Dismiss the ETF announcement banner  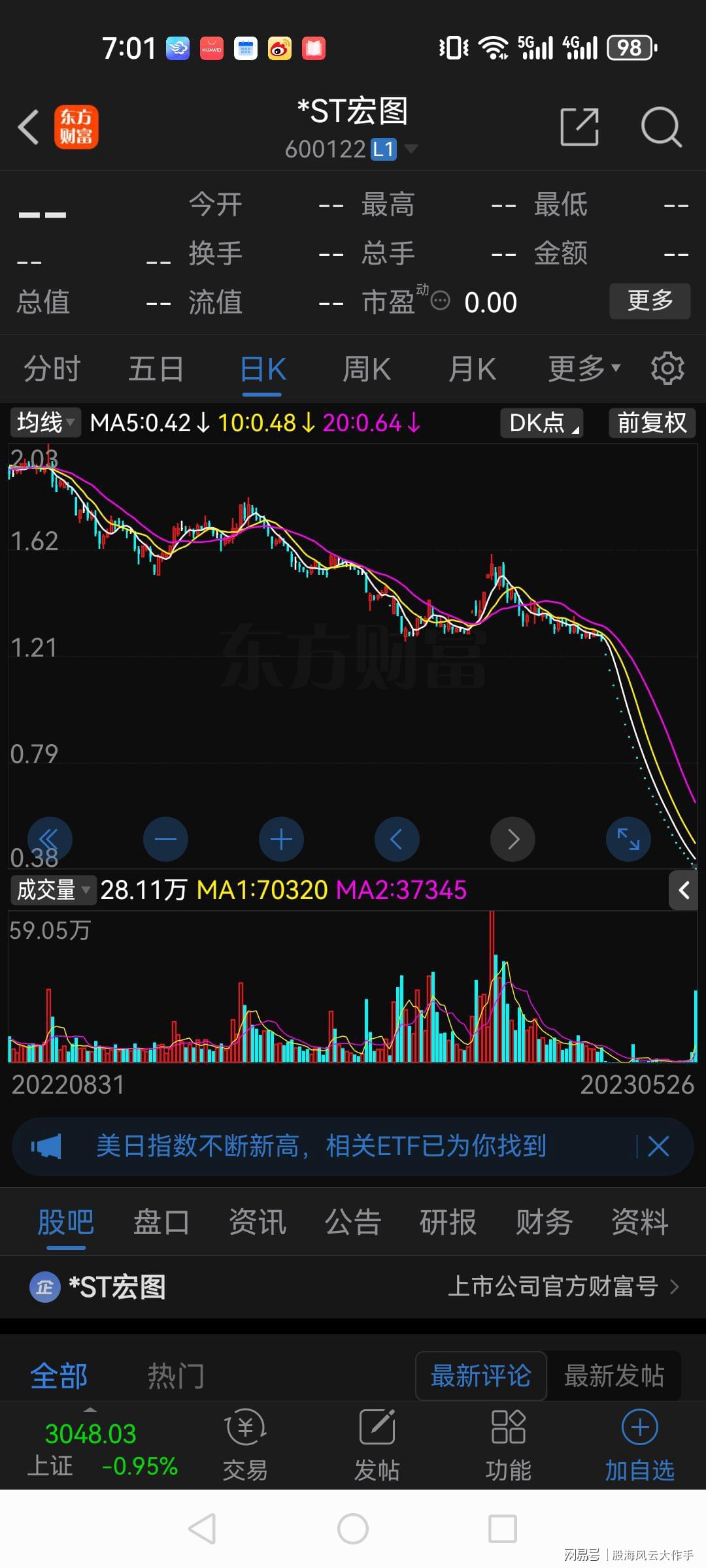click(x=658, y=1146)
